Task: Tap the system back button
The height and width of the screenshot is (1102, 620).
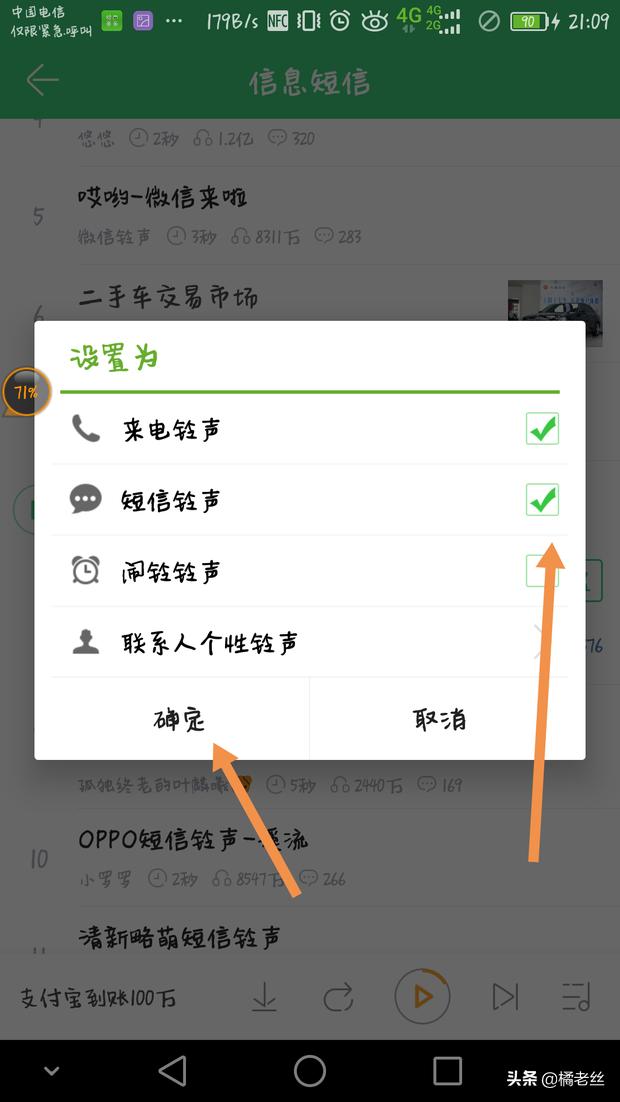Action: pos(173,1071)
